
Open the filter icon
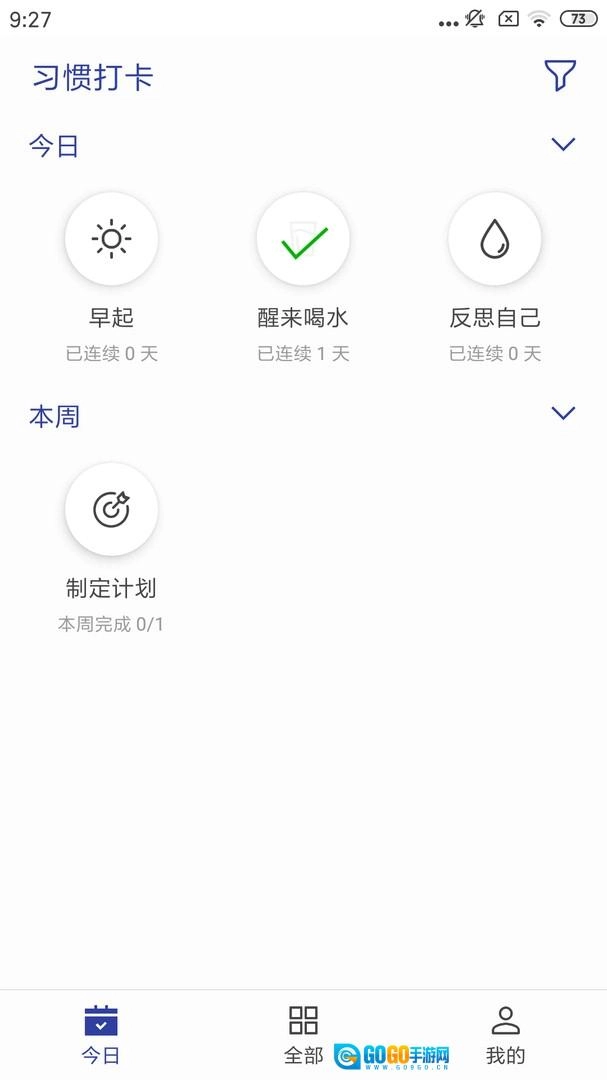tap(560, 76)
